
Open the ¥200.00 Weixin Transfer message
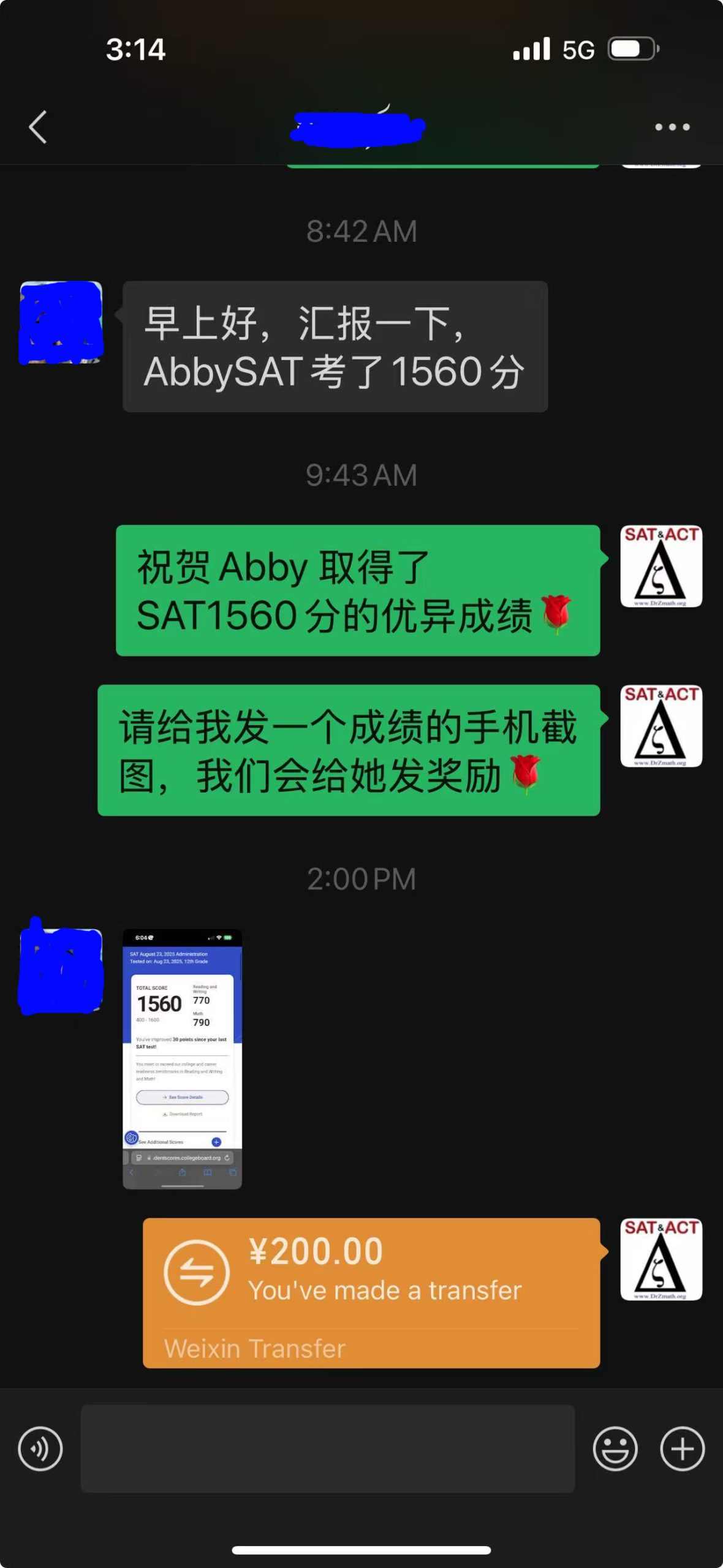[371, 1293]
